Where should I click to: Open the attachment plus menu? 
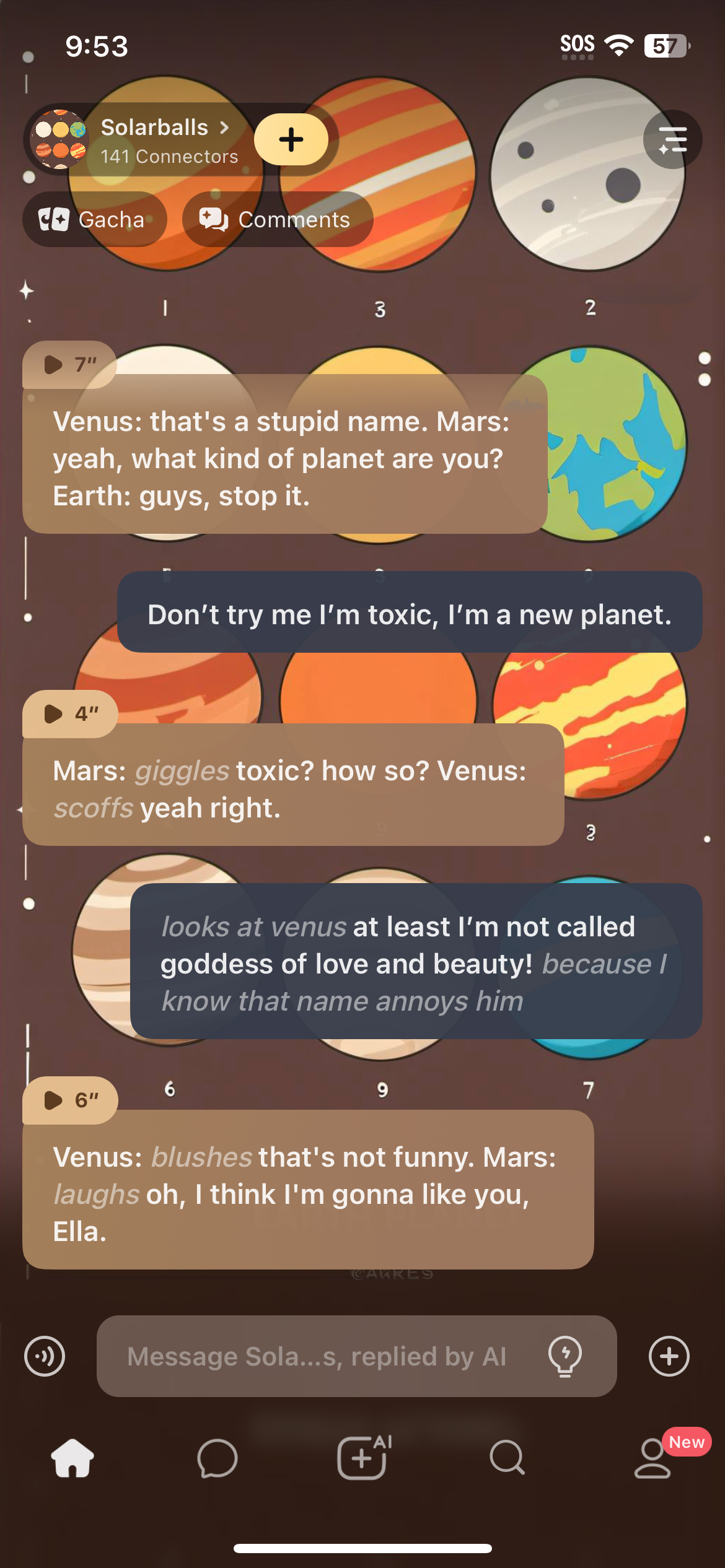pyautogui.click(x=669, y=1356)
